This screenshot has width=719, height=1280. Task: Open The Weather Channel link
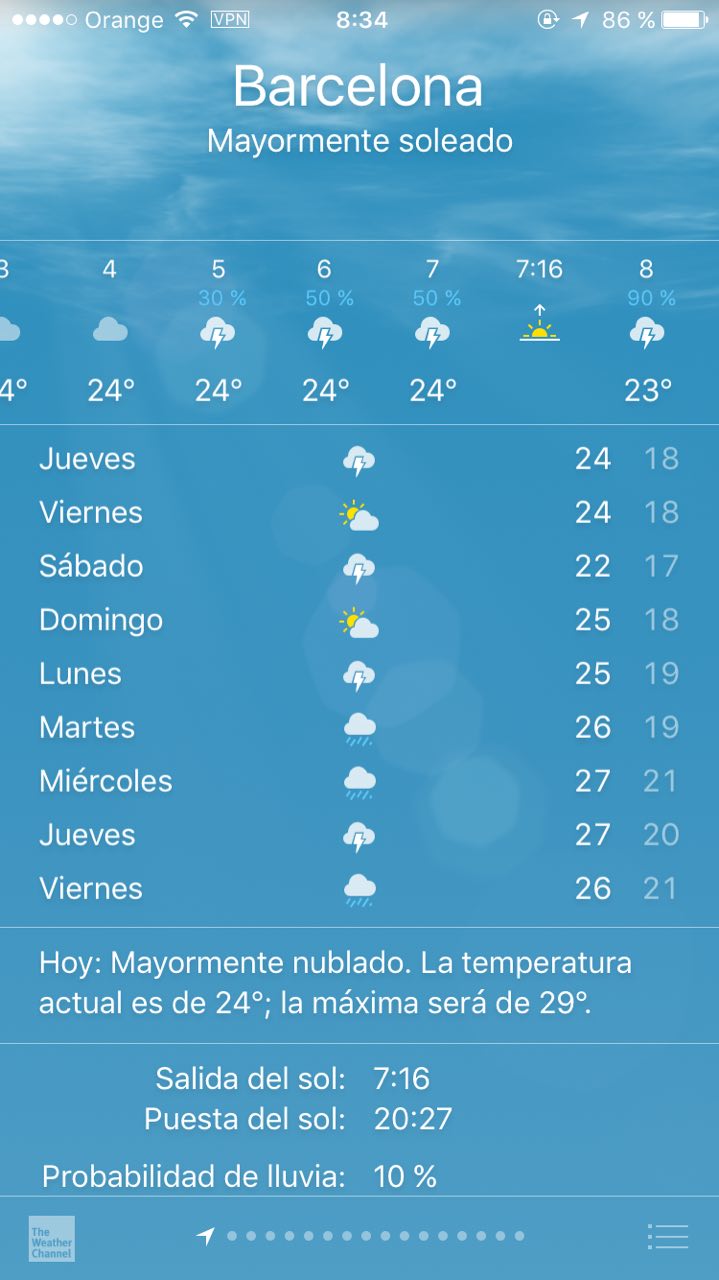click(52, 1238)
